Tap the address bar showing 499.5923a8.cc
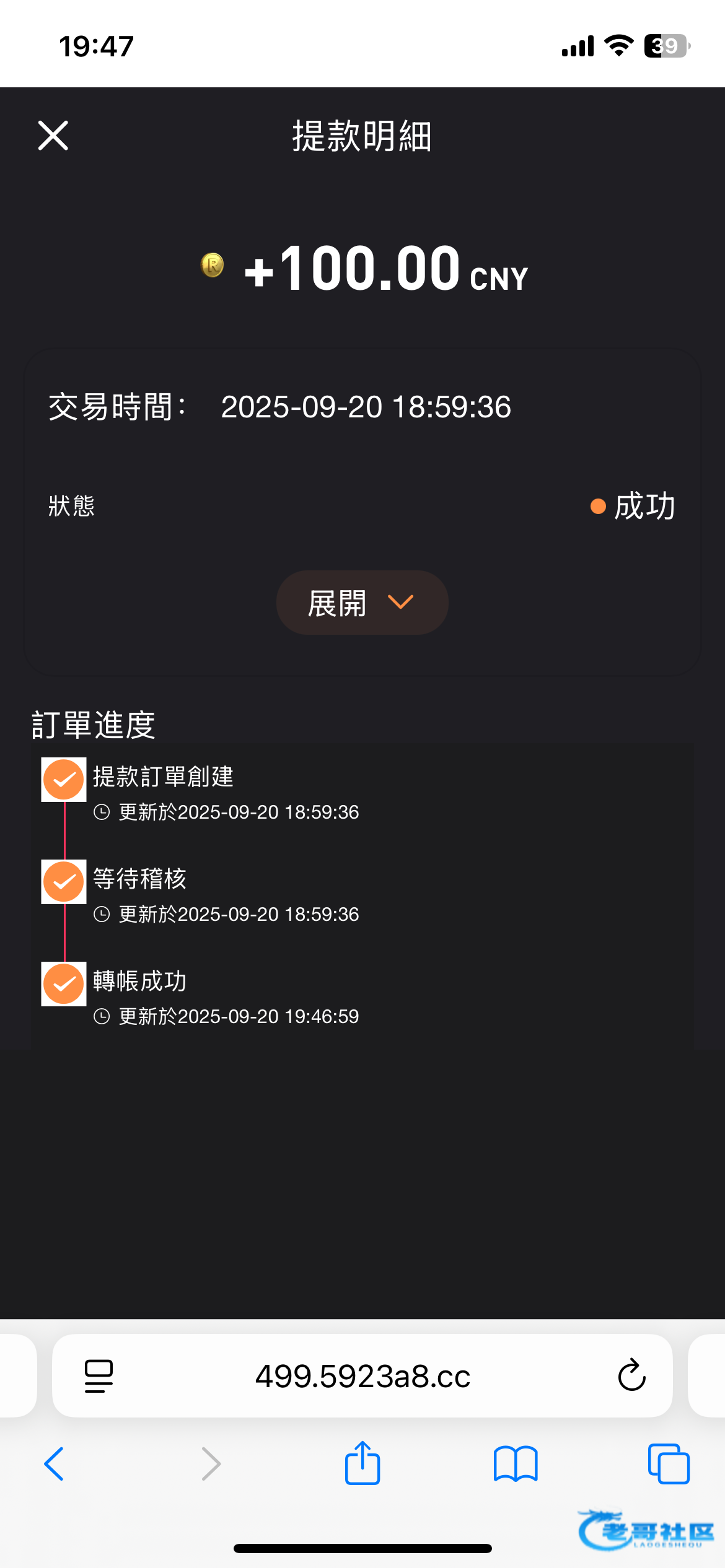Viewport: 725px width, 1568px height. (362, 1376)
